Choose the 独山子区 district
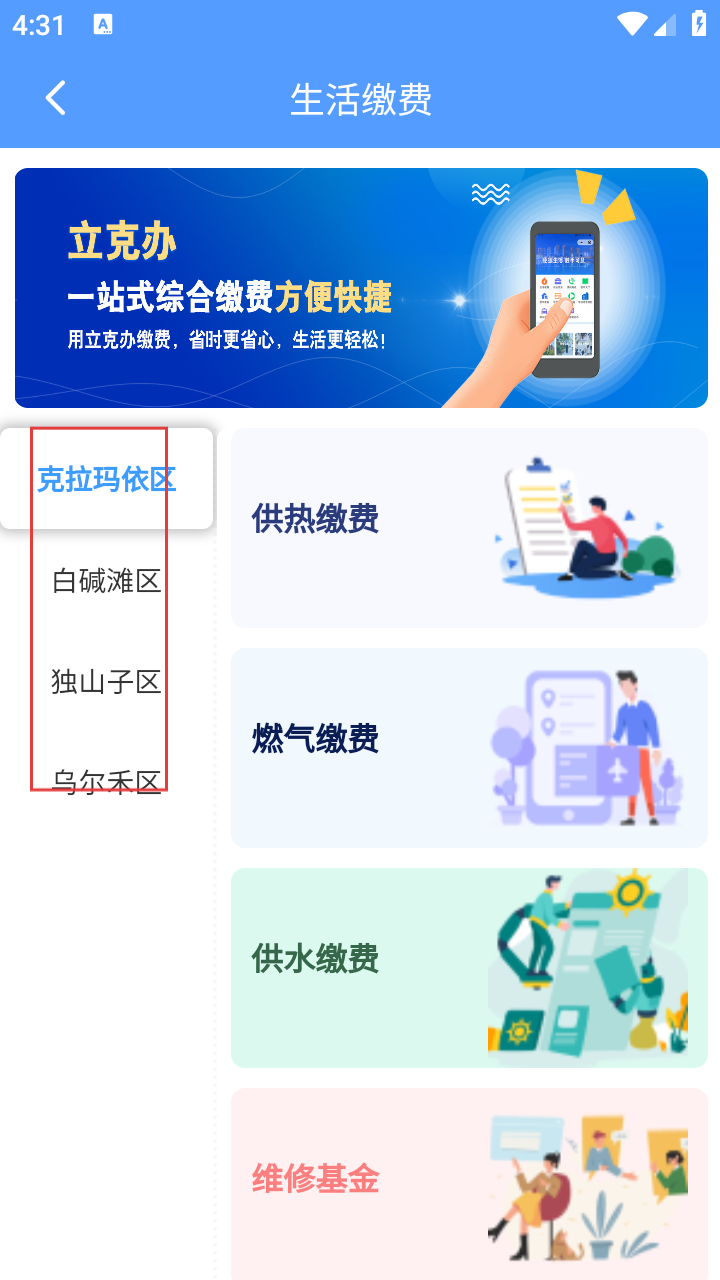The width and height of the screenshot is (720, 1280). pos(106,682)
